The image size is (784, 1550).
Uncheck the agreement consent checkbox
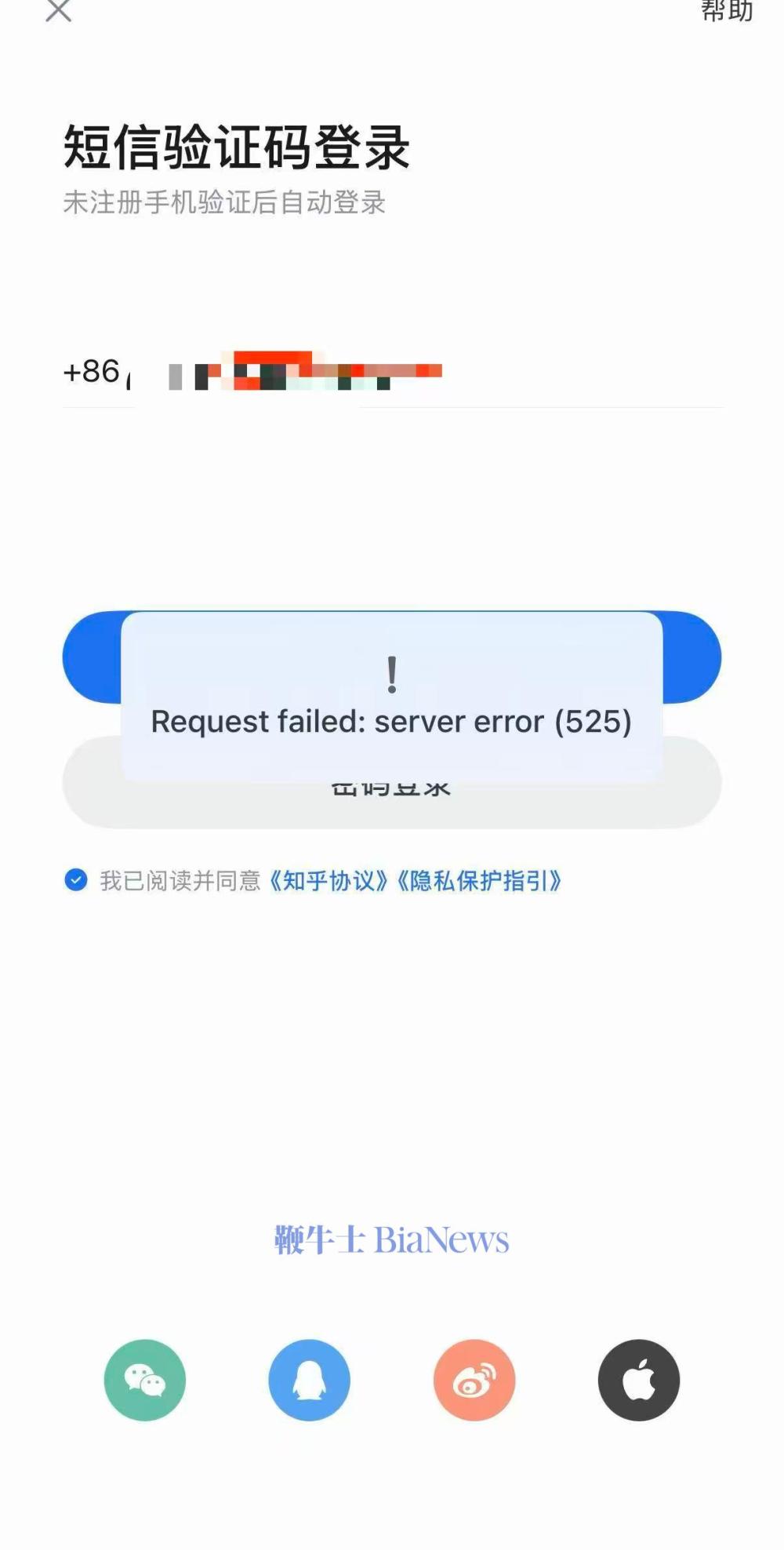[x=76, y=880]
